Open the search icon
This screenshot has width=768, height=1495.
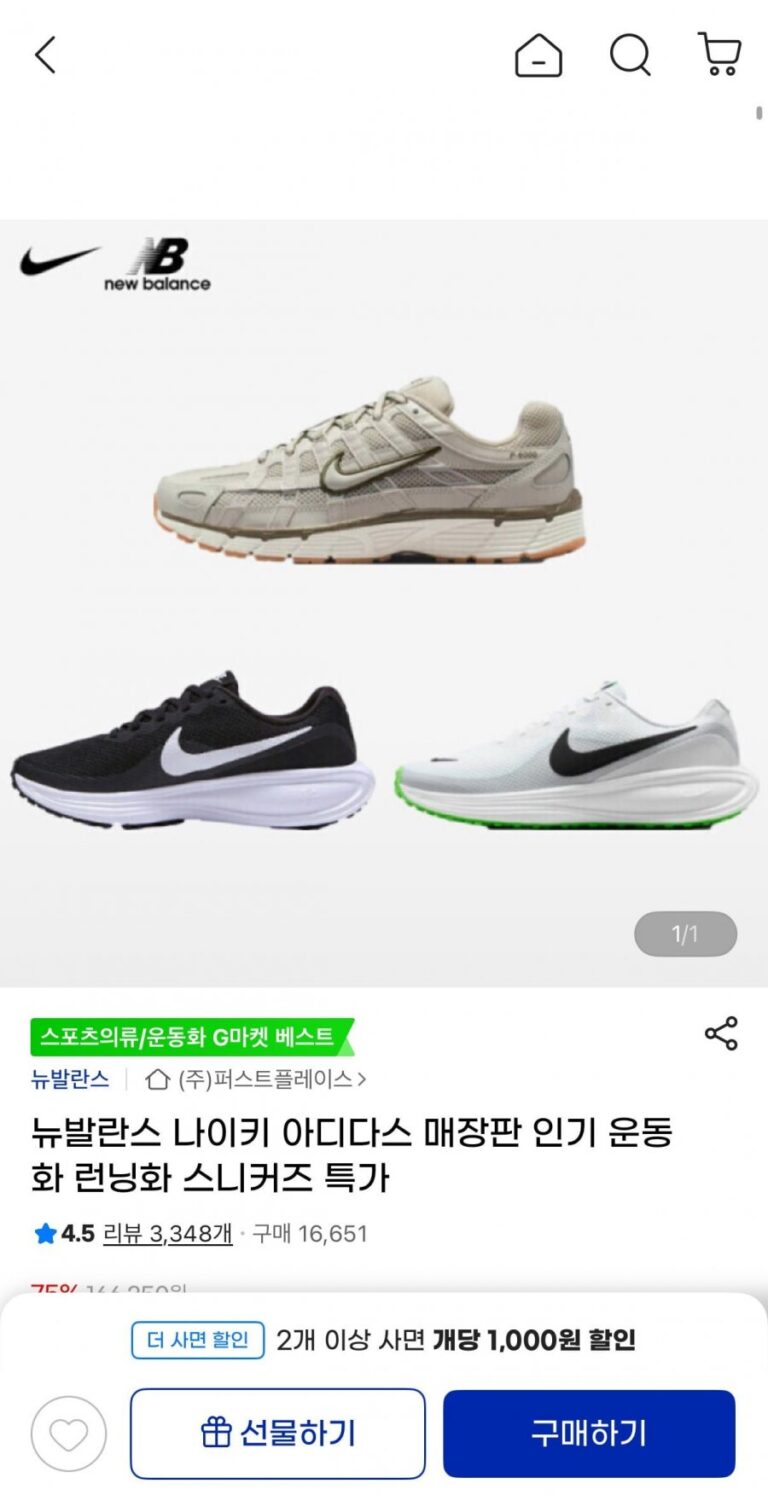(630, 55)
